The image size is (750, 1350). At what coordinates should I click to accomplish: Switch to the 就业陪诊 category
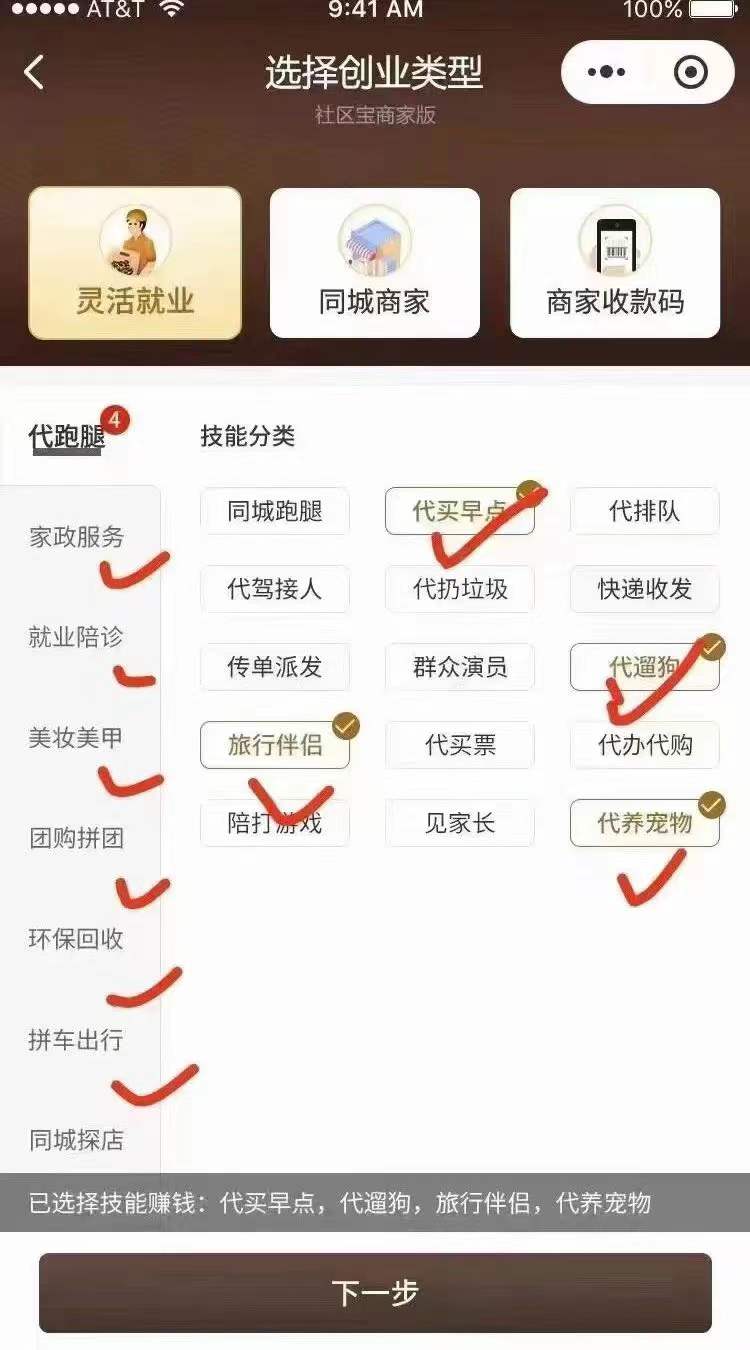(77, 637)
